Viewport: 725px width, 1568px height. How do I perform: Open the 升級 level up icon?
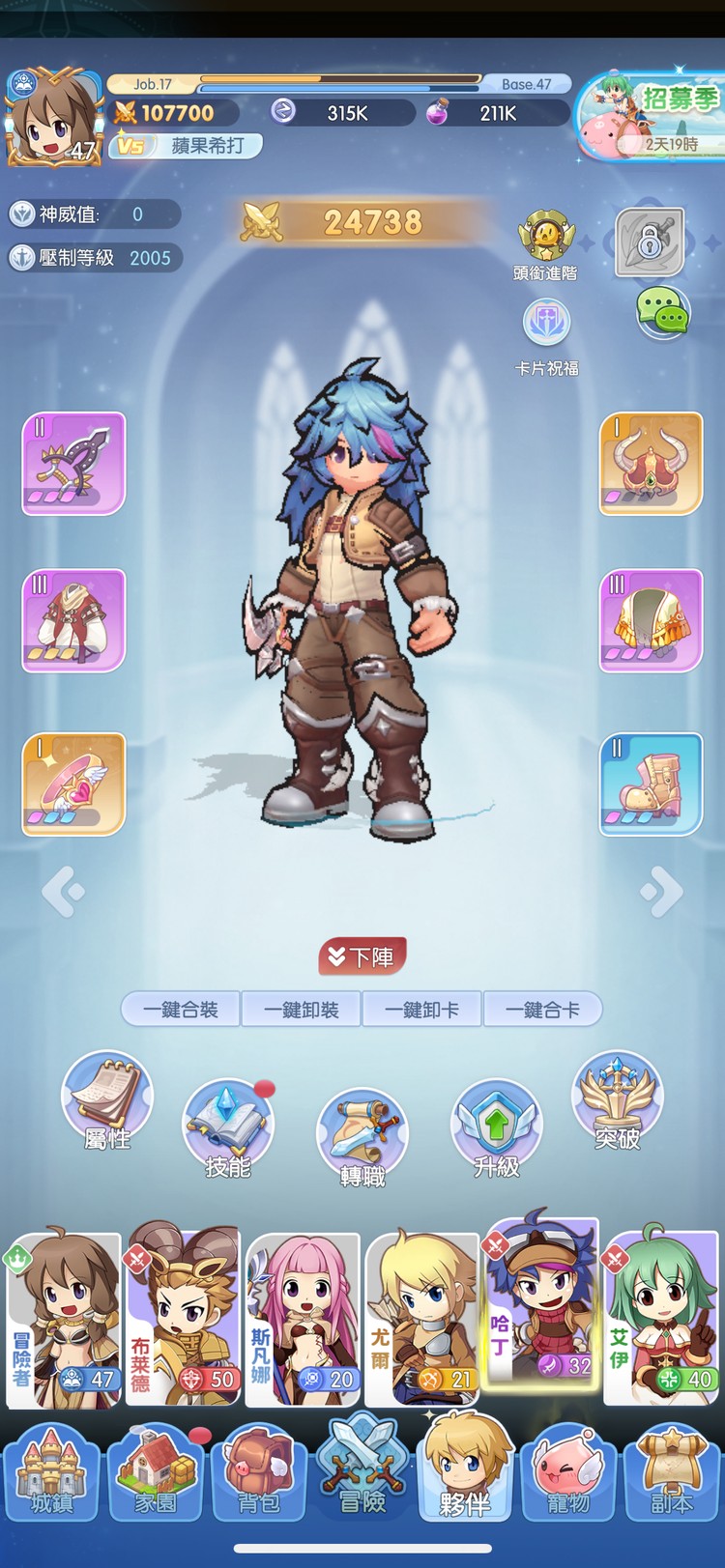coord(497,1127)
